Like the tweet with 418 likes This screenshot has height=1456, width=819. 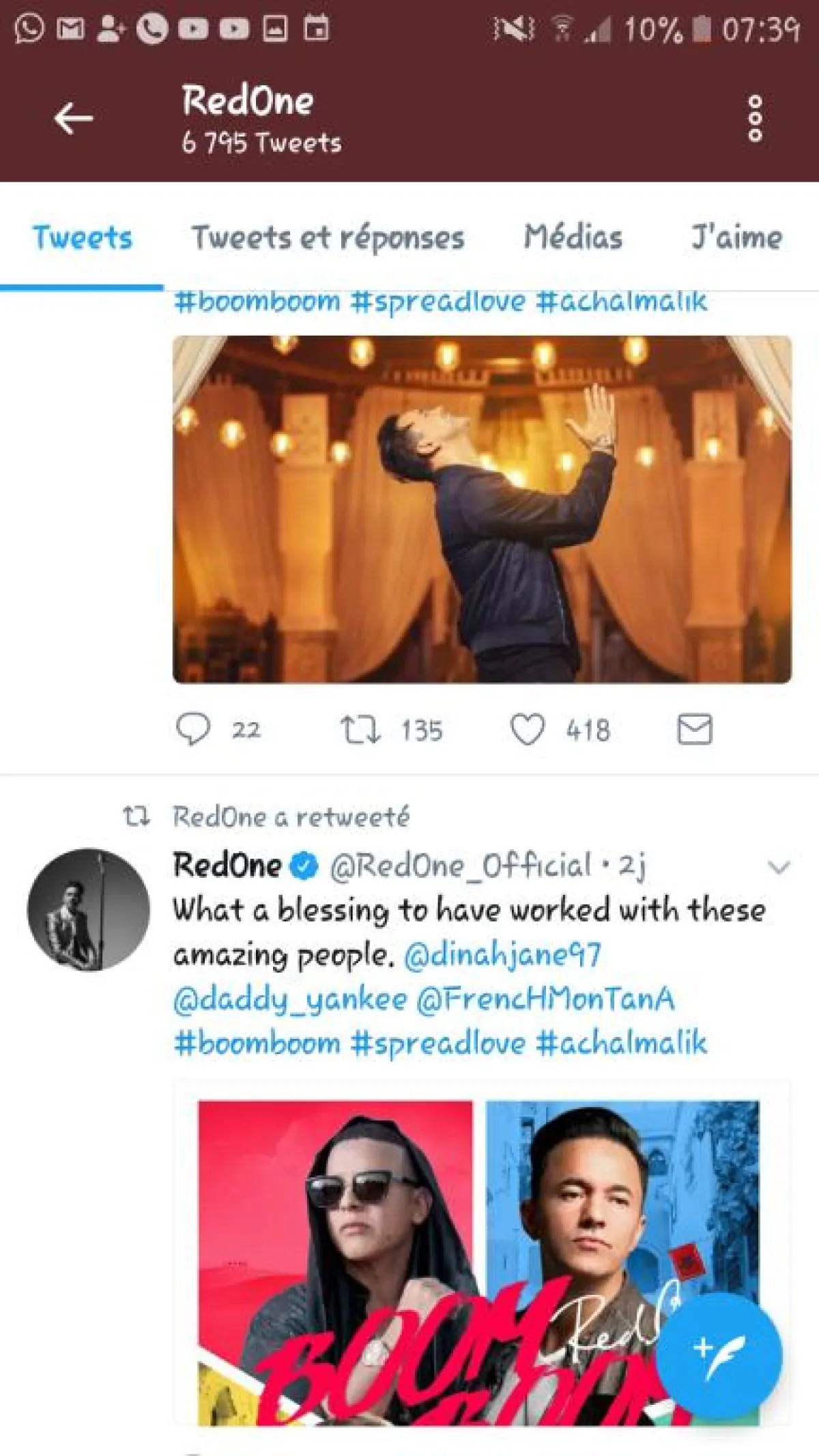(528, 729)
